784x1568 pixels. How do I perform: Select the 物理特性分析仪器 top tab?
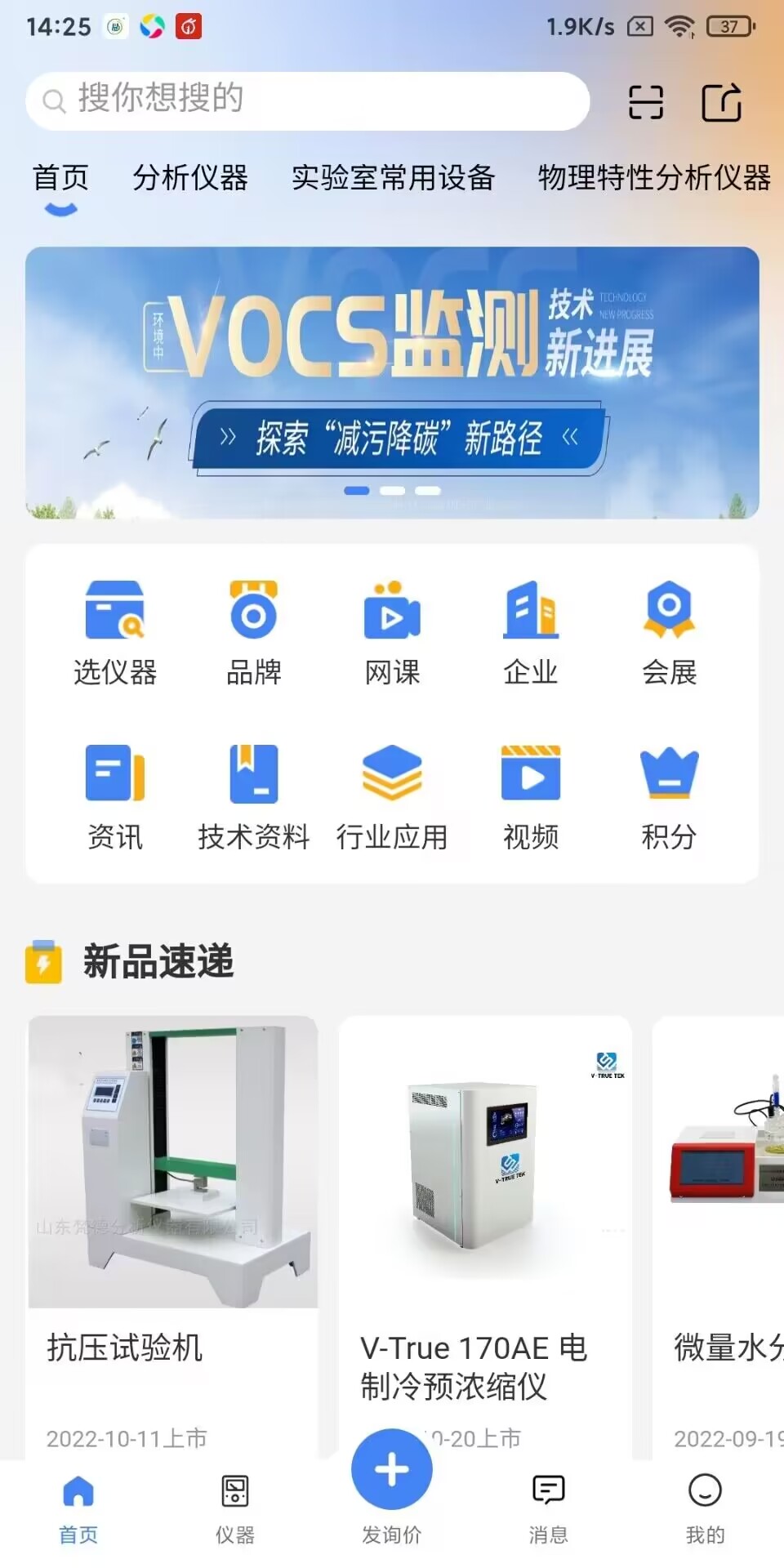coord(654,177)
